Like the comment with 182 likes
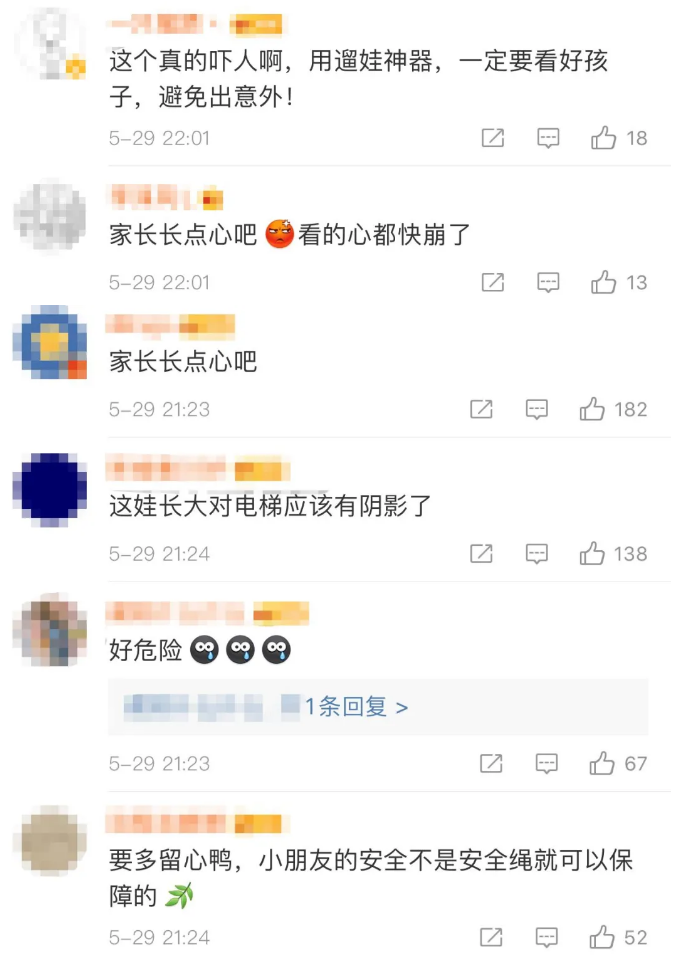This screenshot has height=967, width=679. click(592, 409)
